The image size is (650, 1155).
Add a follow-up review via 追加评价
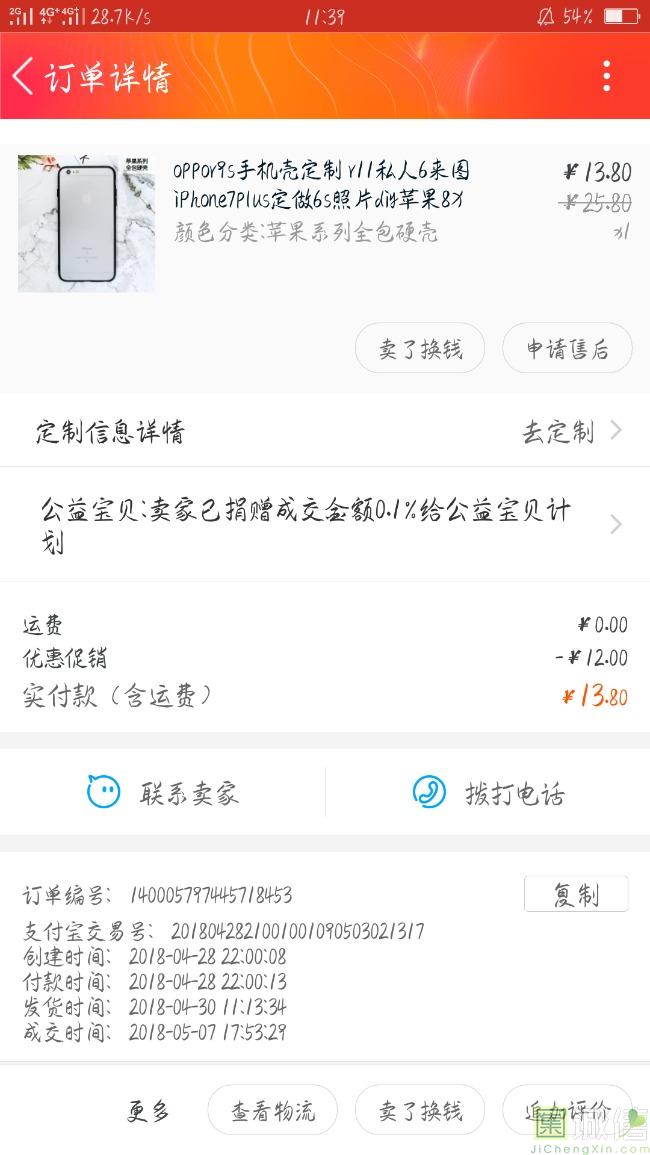567,1111
